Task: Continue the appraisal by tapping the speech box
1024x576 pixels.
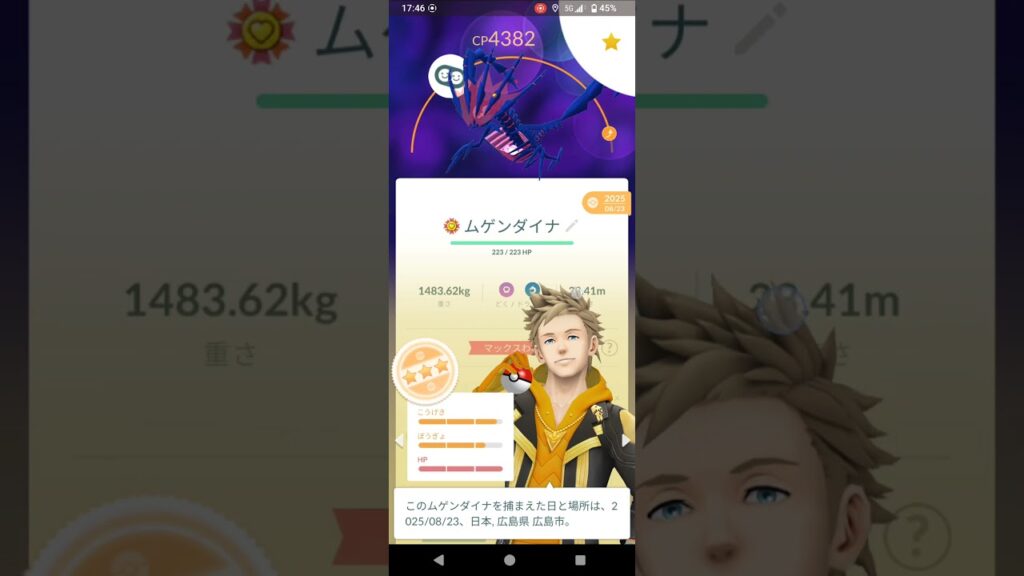Action: 511,514
